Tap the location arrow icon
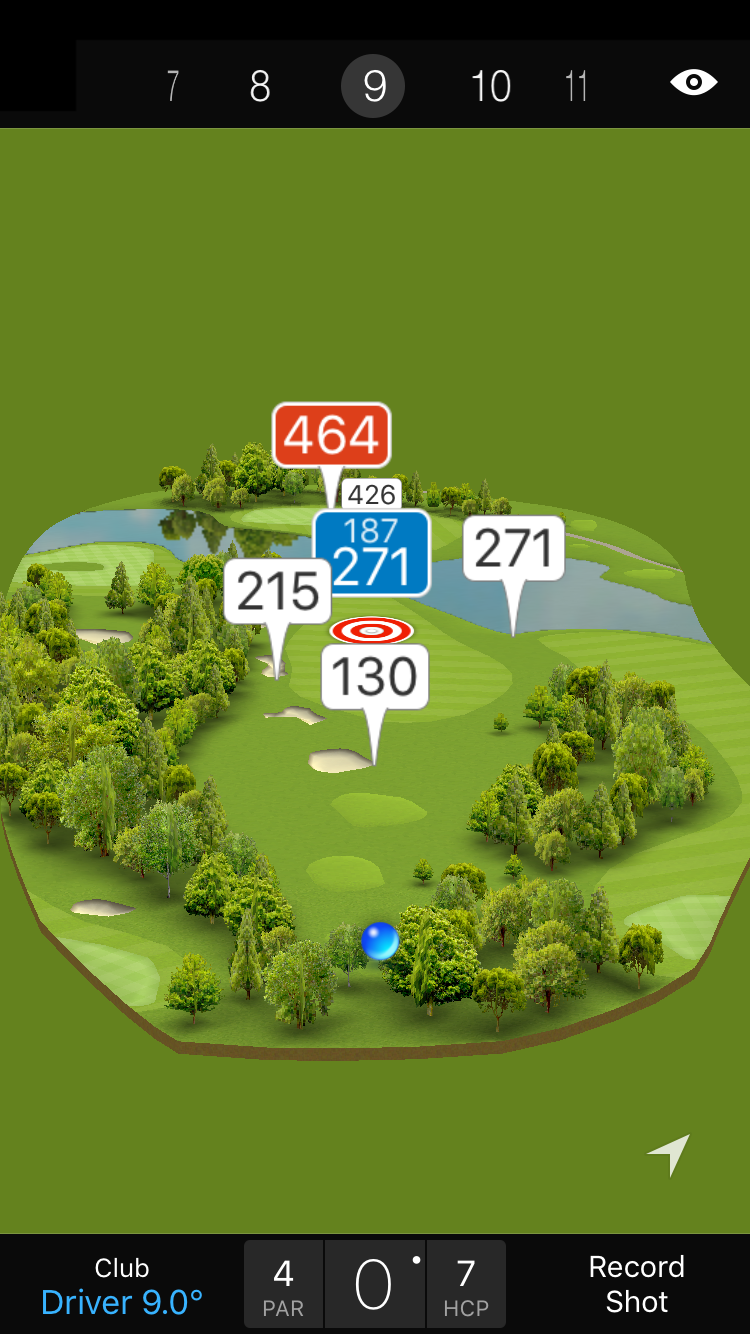 pyautogui.click(x=669, y=1155)
